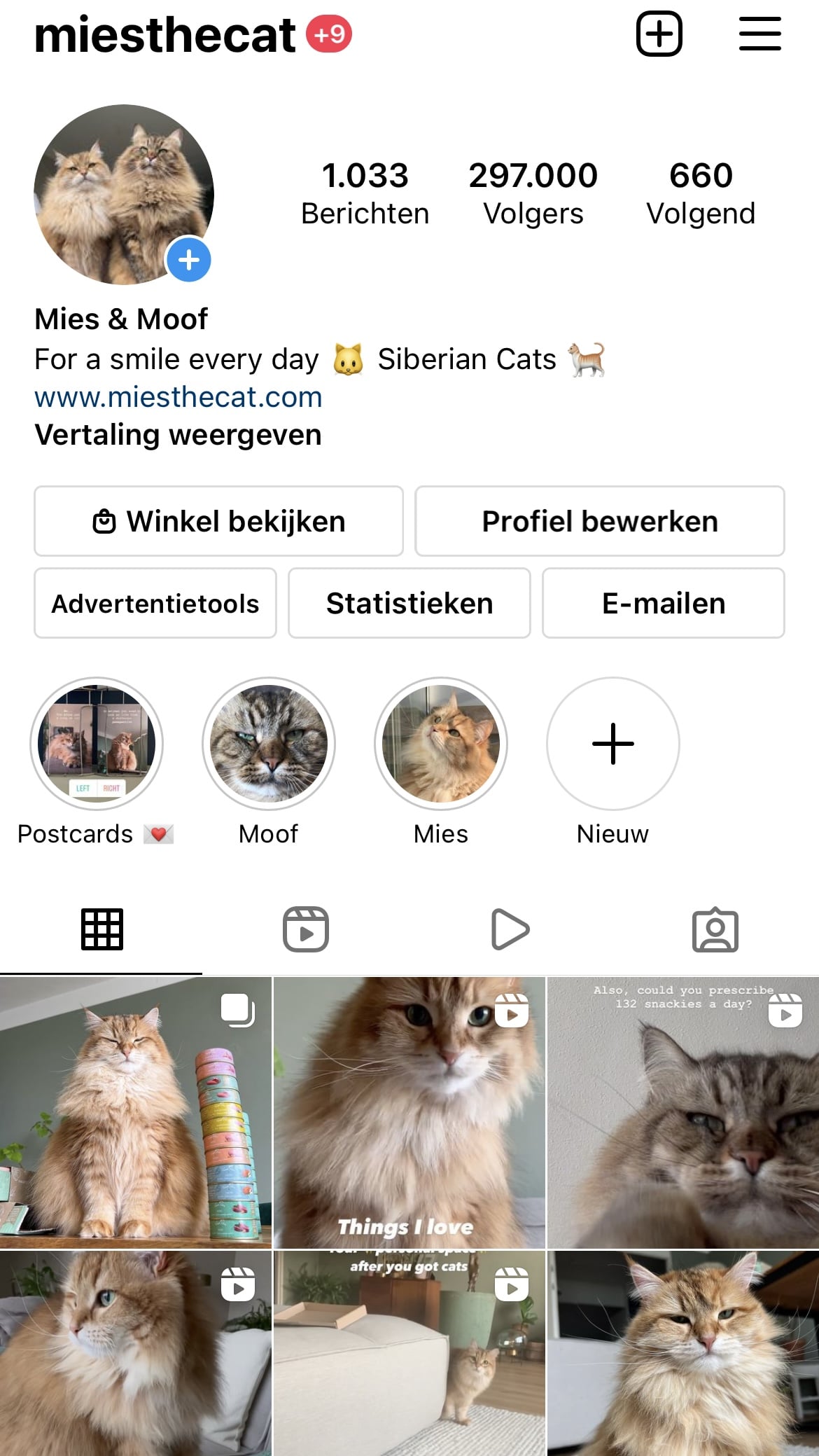Screen dimensions: 819x1456
Task: Tap the E-mailen button
Action: pos(663,603)
